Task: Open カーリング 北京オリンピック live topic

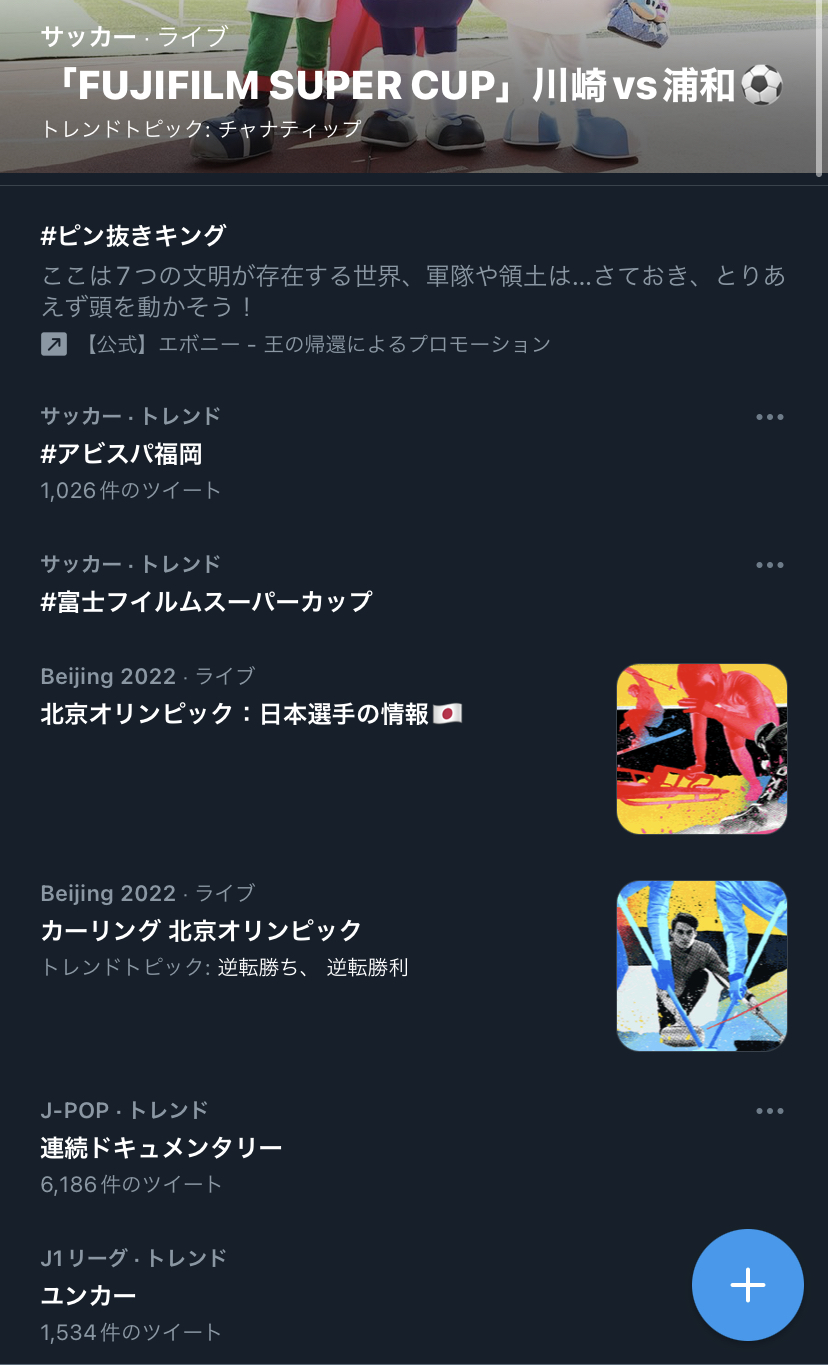Action: [x=201, y=930]
